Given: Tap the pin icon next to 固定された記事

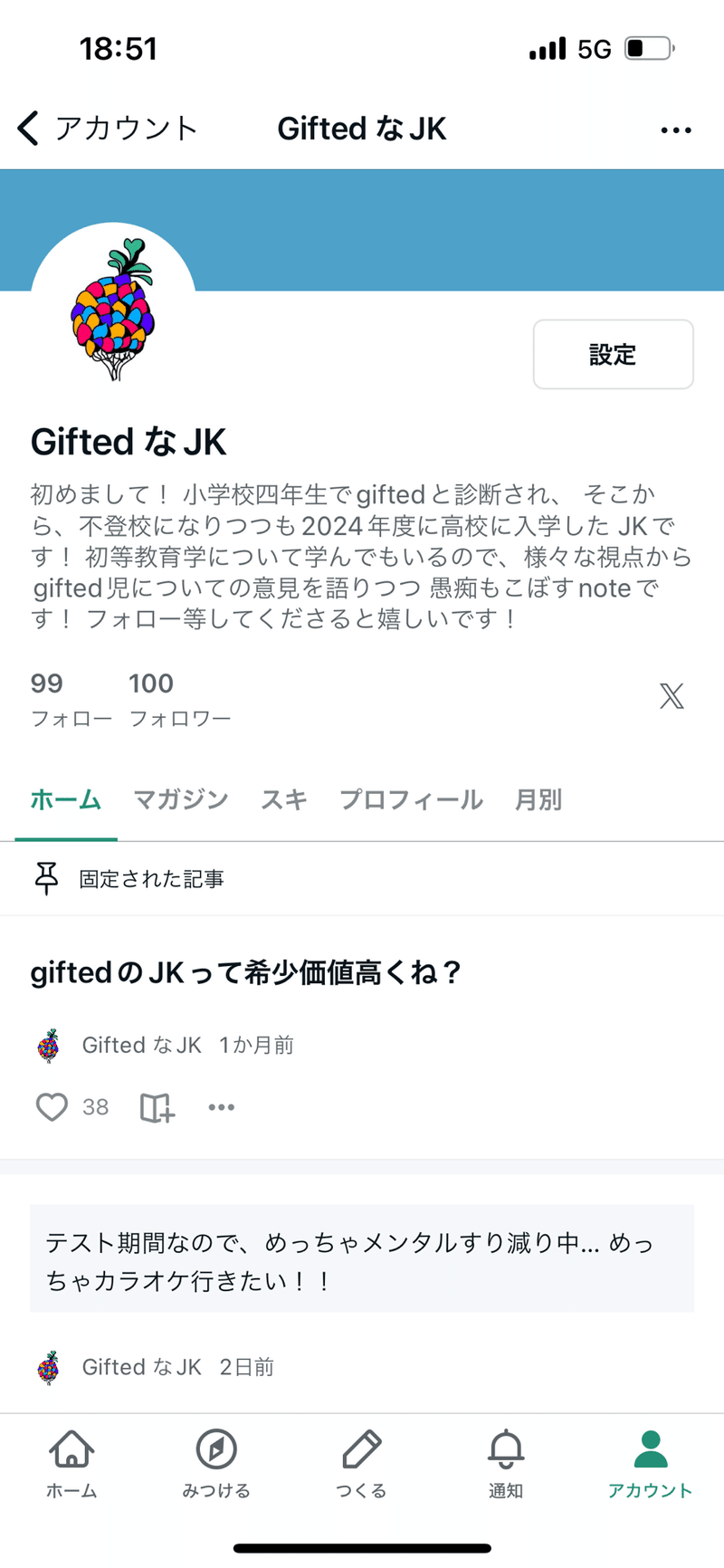Looking at the screenshot, I should (x=45, y=878).
